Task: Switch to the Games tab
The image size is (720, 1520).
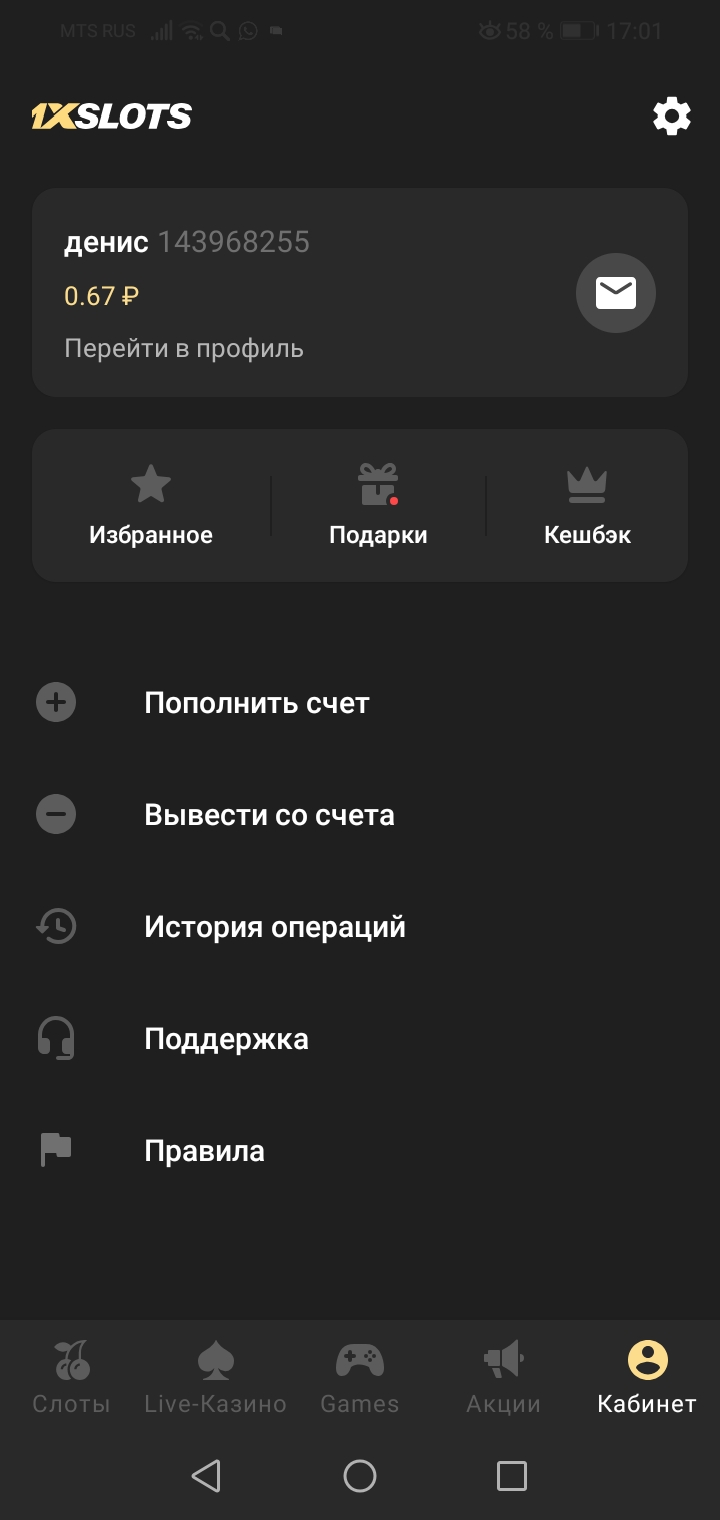Action: pyautogui.click(x=359, y=1378)
